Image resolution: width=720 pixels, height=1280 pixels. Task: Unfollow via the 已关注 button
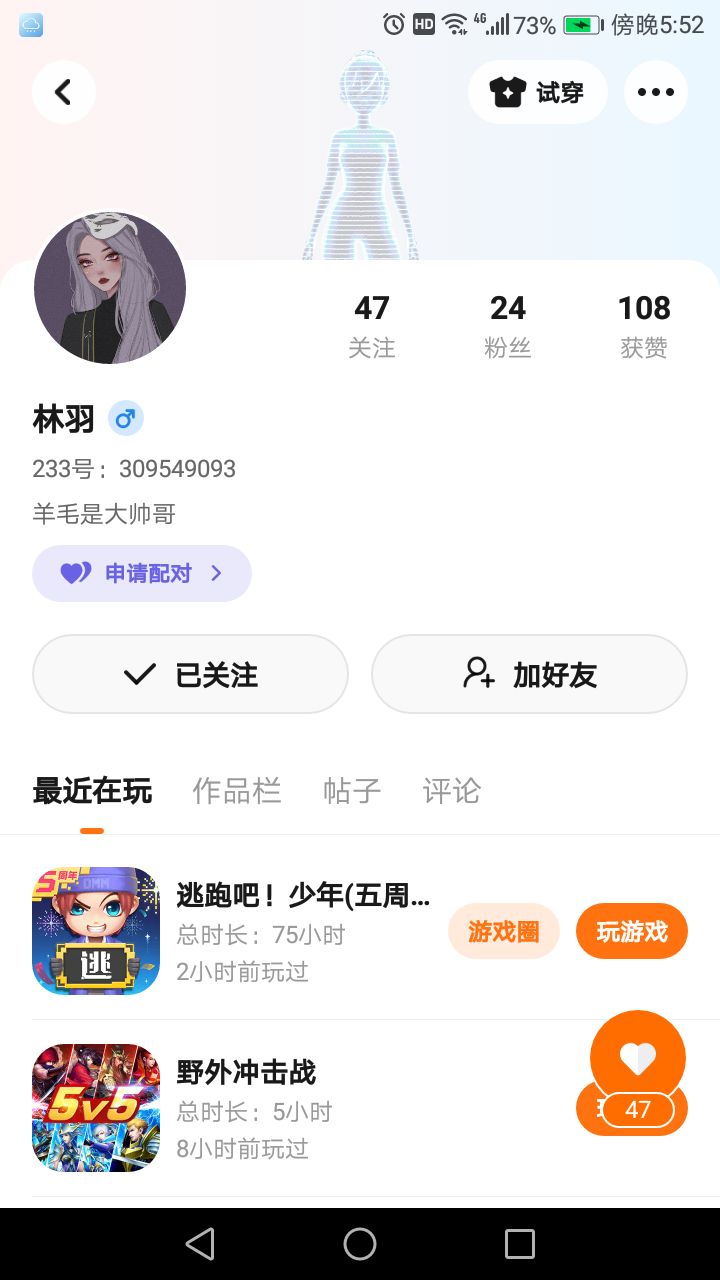pyautogui.click(x=190, y=674)
